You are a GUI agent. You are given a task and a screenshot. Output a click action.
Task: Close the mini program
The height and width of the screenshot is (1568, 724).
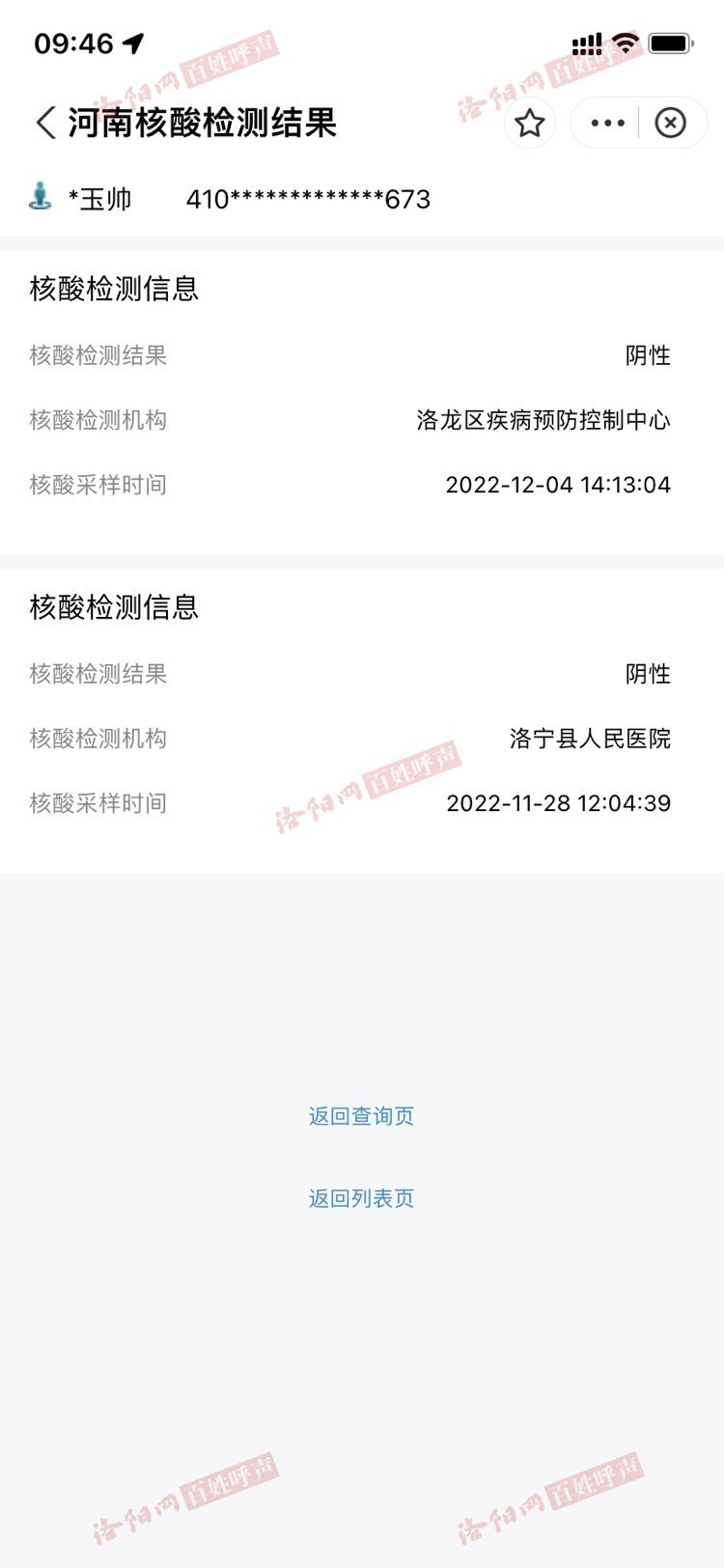[x=671, y=124]
